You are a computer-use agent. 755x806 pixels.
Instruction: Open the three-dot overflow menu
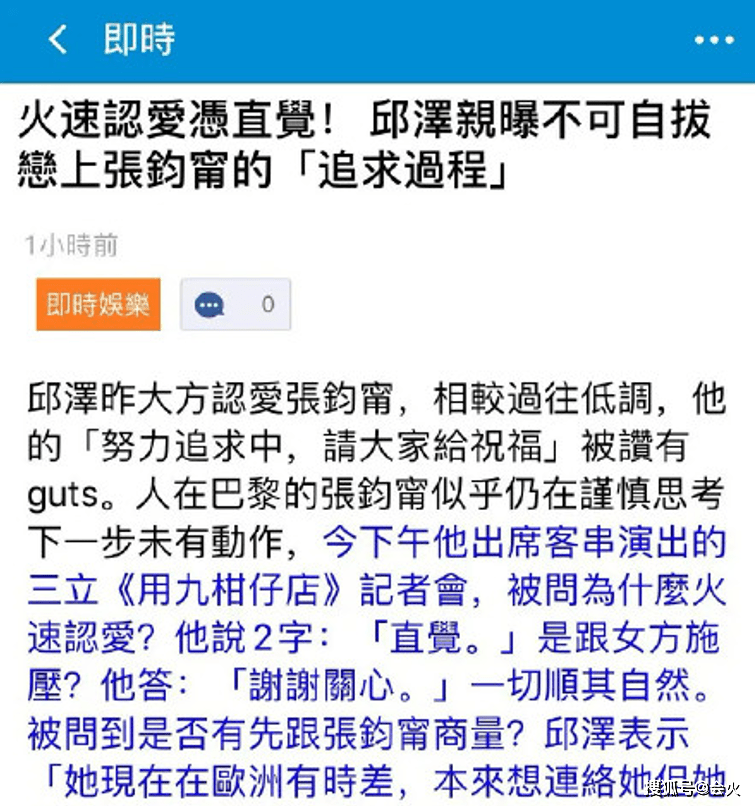point(713,40)
